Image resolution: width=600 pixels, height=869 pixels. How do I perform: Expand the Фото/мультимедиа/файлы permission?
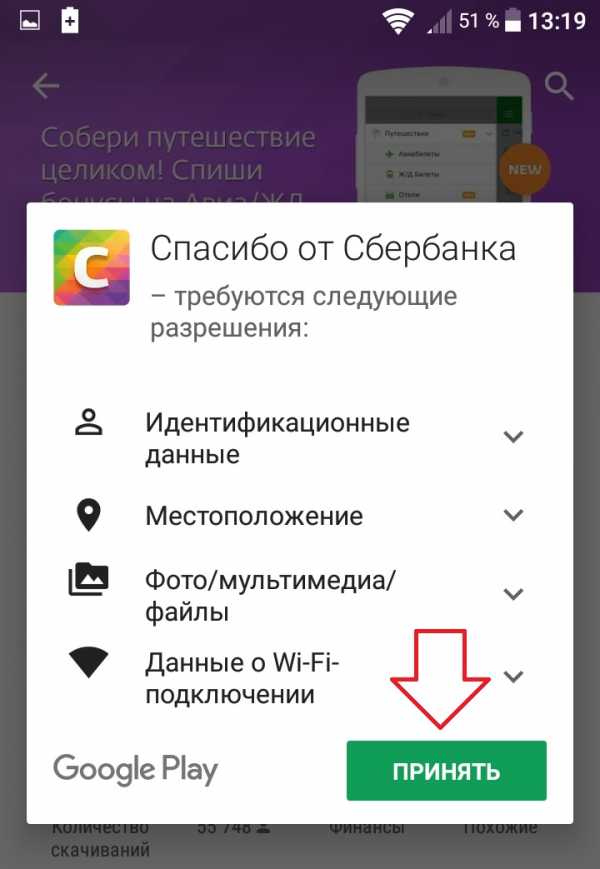point(513,594)
